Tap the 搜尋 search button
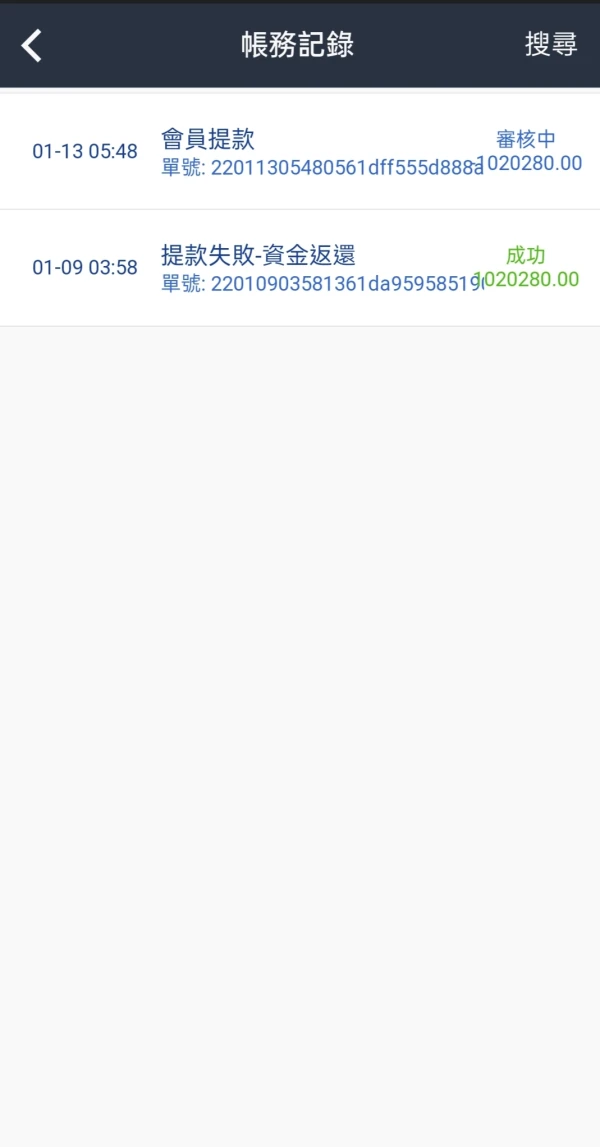 pyautogui.click(x=551, y=45)
